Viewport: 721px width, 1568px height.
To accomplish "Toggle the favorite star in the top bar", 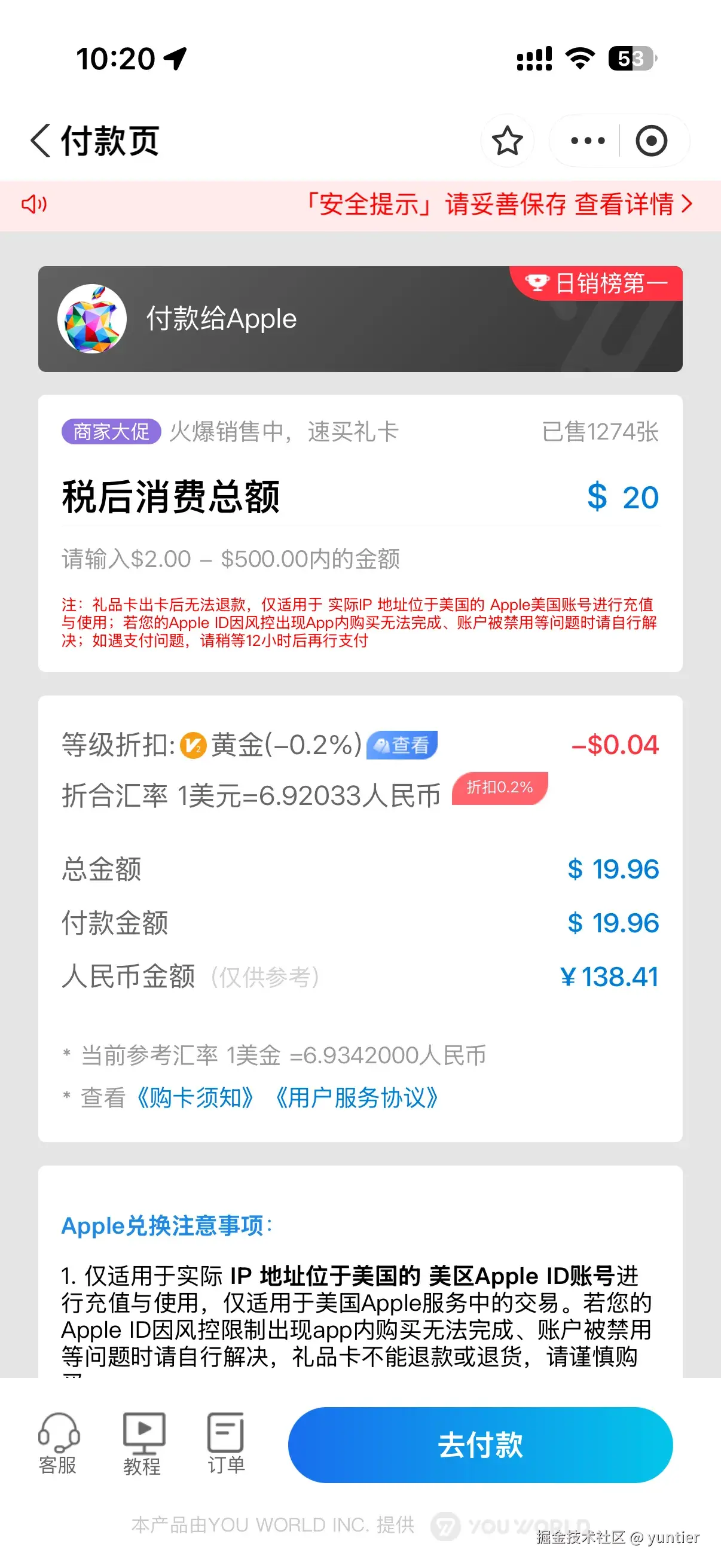I will tap(508, 141).
